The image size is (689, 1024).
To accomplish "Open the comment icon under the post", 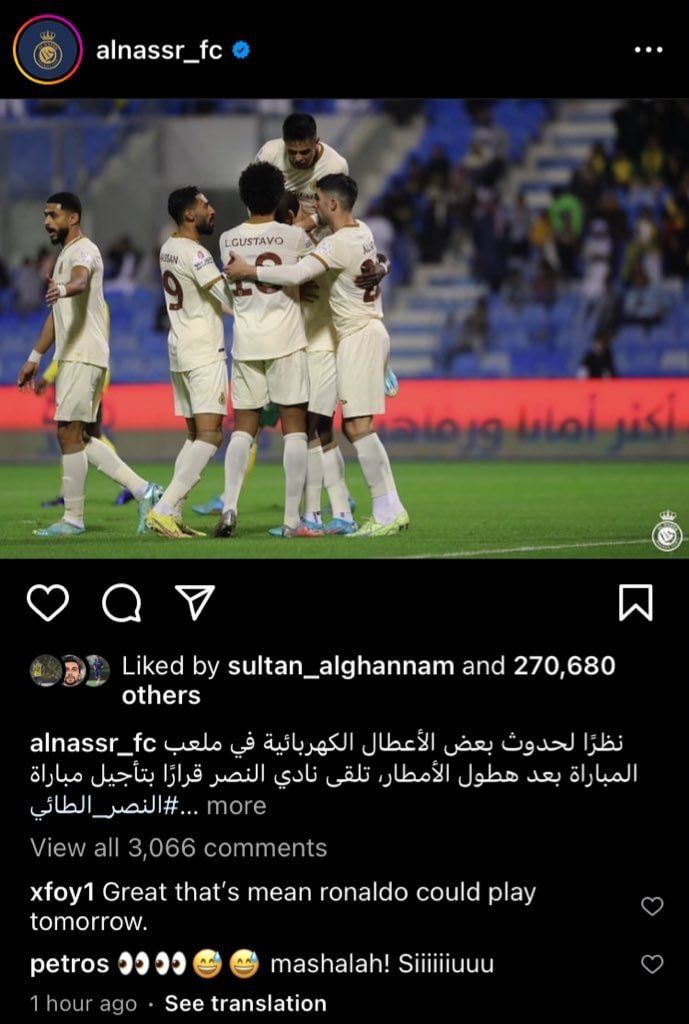I will (x=121, y=603).
